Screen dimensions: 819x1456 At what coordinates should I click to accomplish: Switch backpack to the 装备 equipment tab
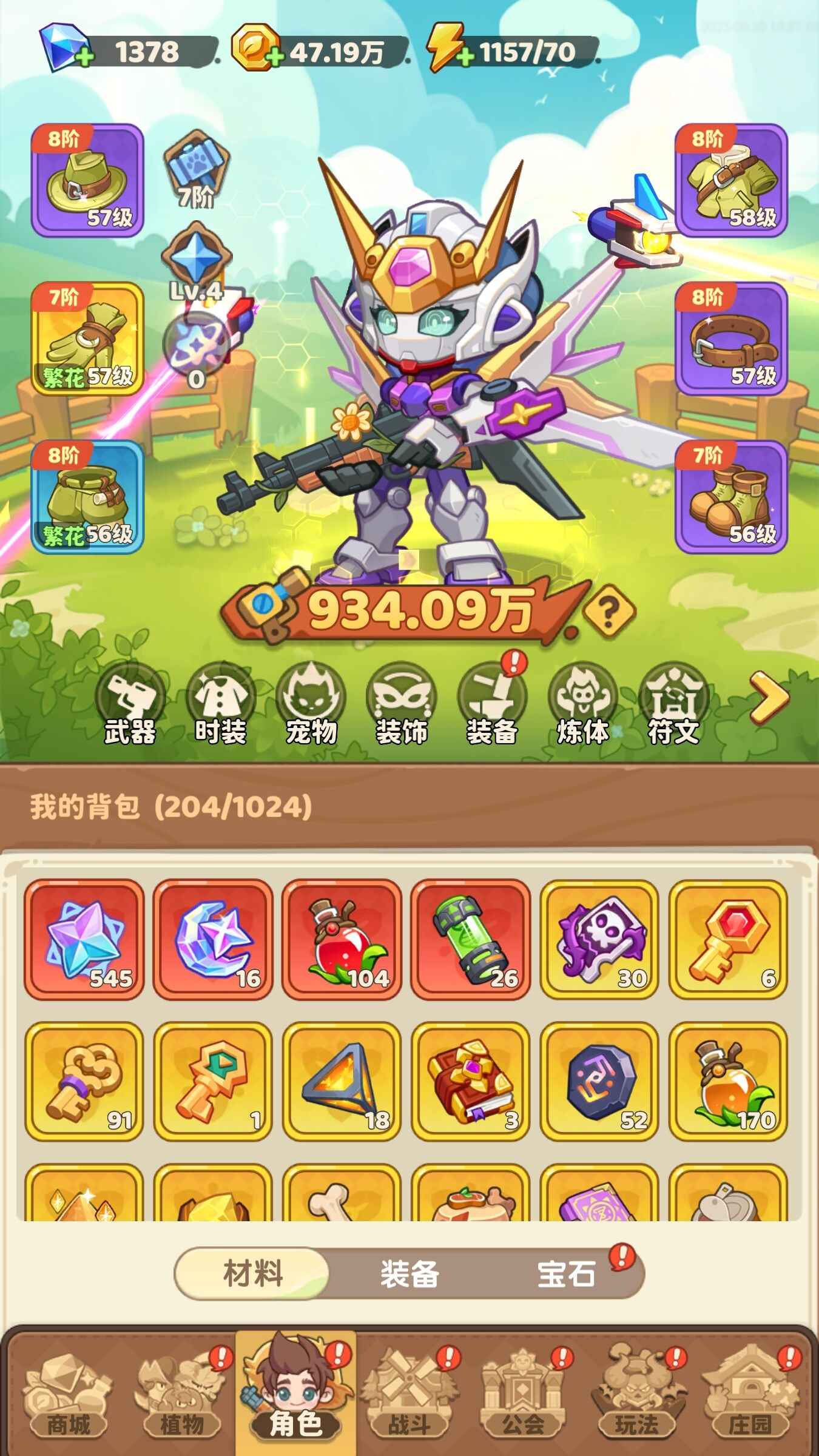(x=409, y=1273)
